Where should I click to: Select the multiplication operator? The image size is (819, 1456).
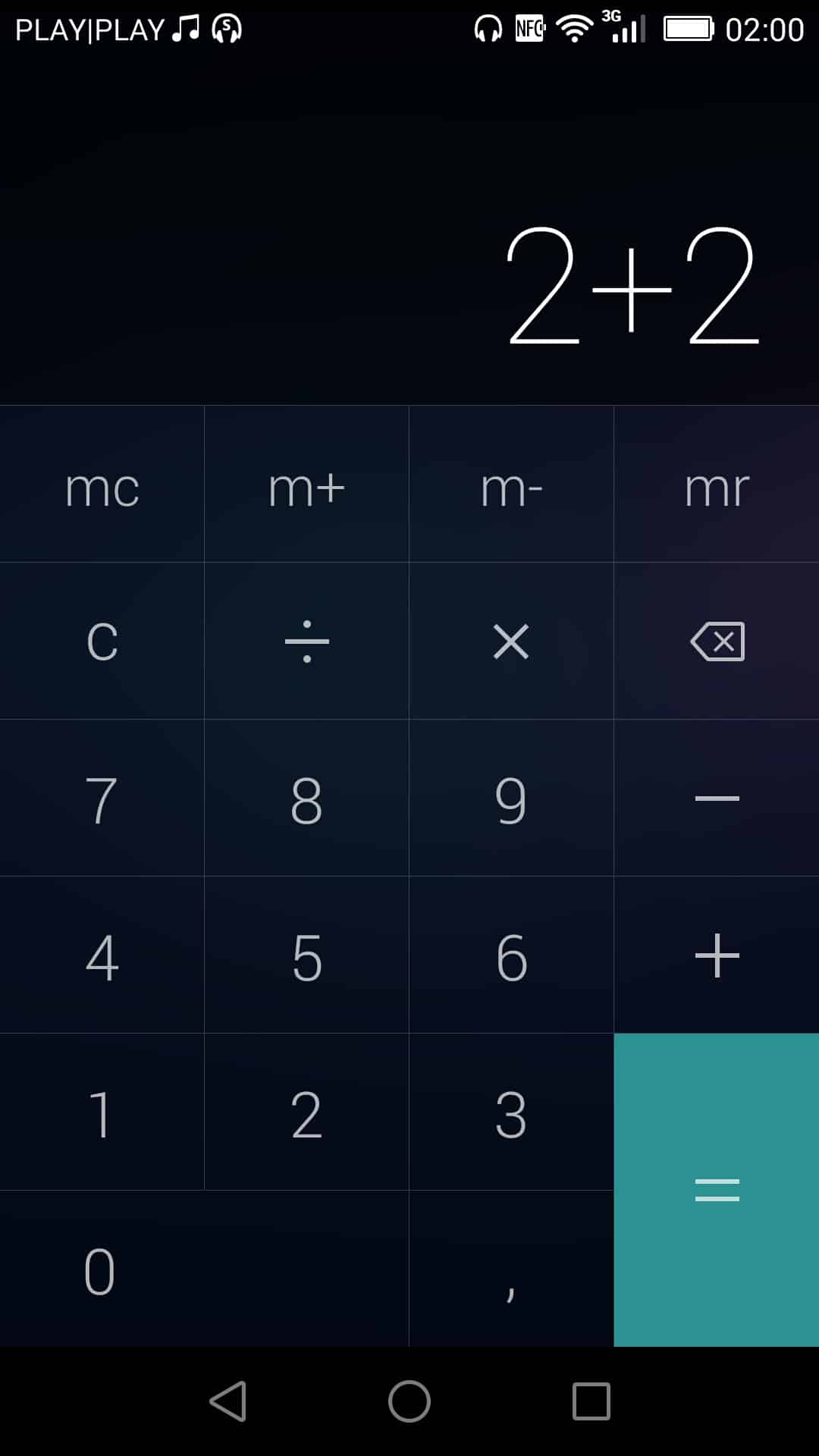[x=511, y=642]
